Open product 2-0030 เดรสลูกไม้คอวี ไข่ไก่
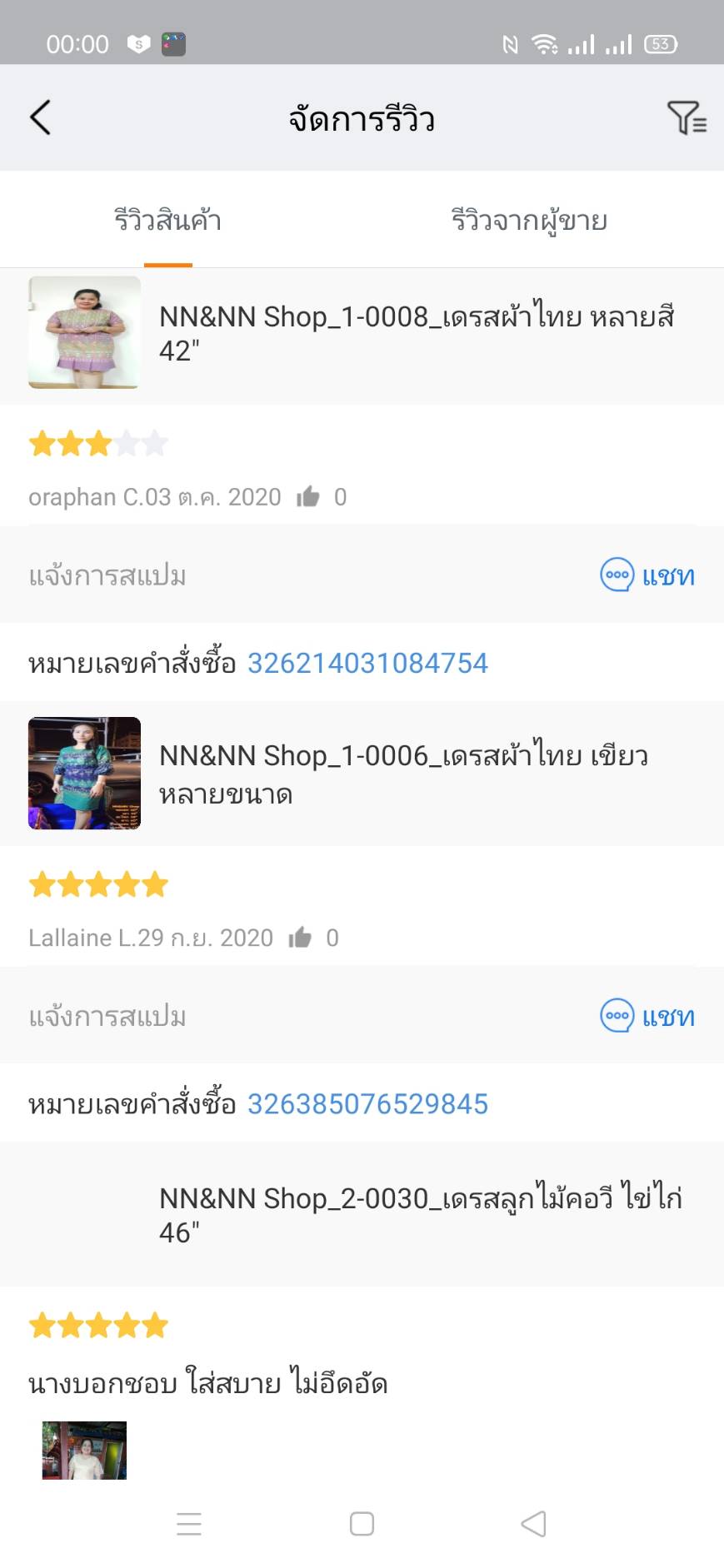Viewport: 724px width, 1568px height. coord(420,1214)
